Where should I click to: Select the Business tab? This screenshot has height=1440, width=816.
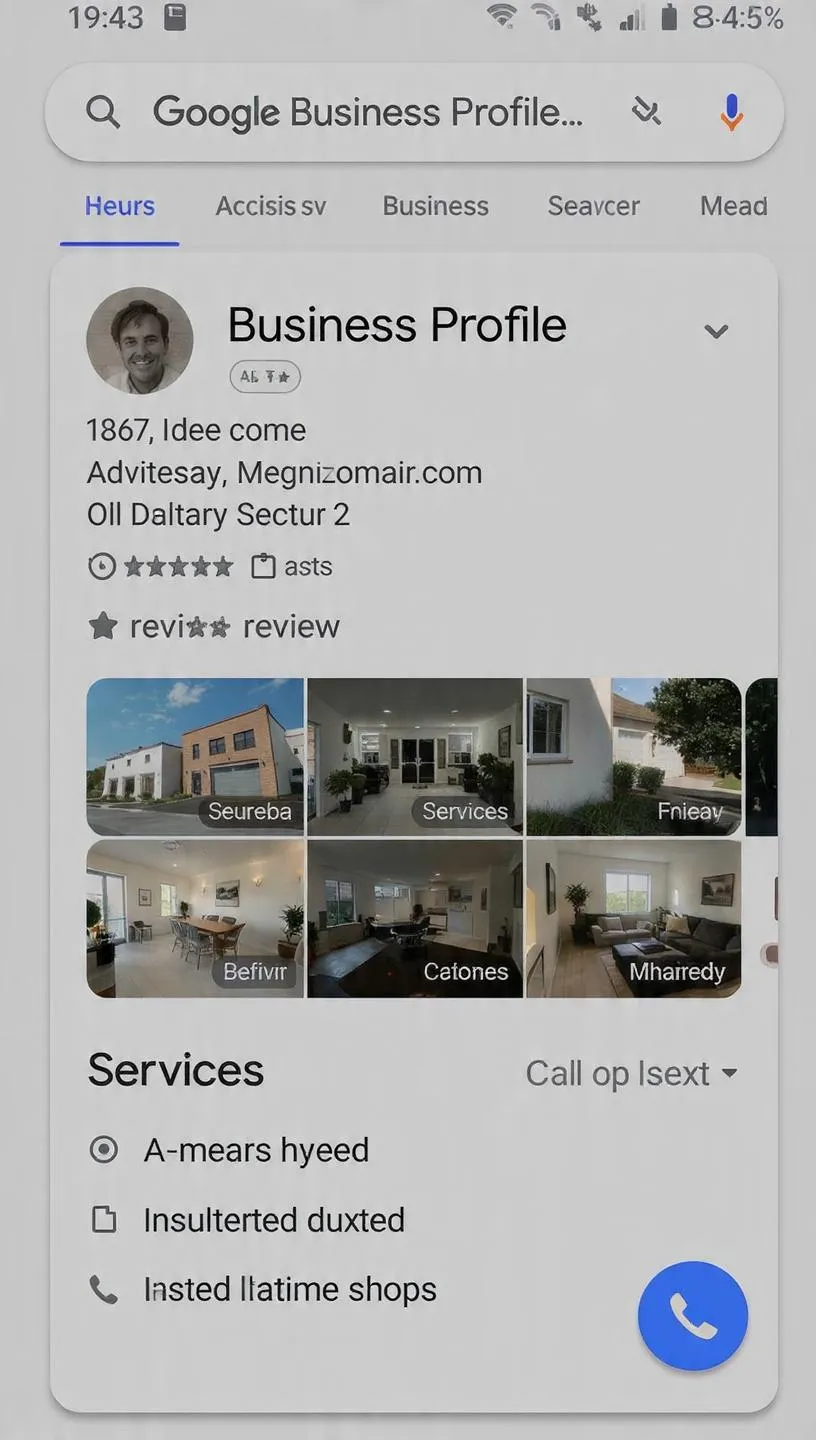click(435, 206)
